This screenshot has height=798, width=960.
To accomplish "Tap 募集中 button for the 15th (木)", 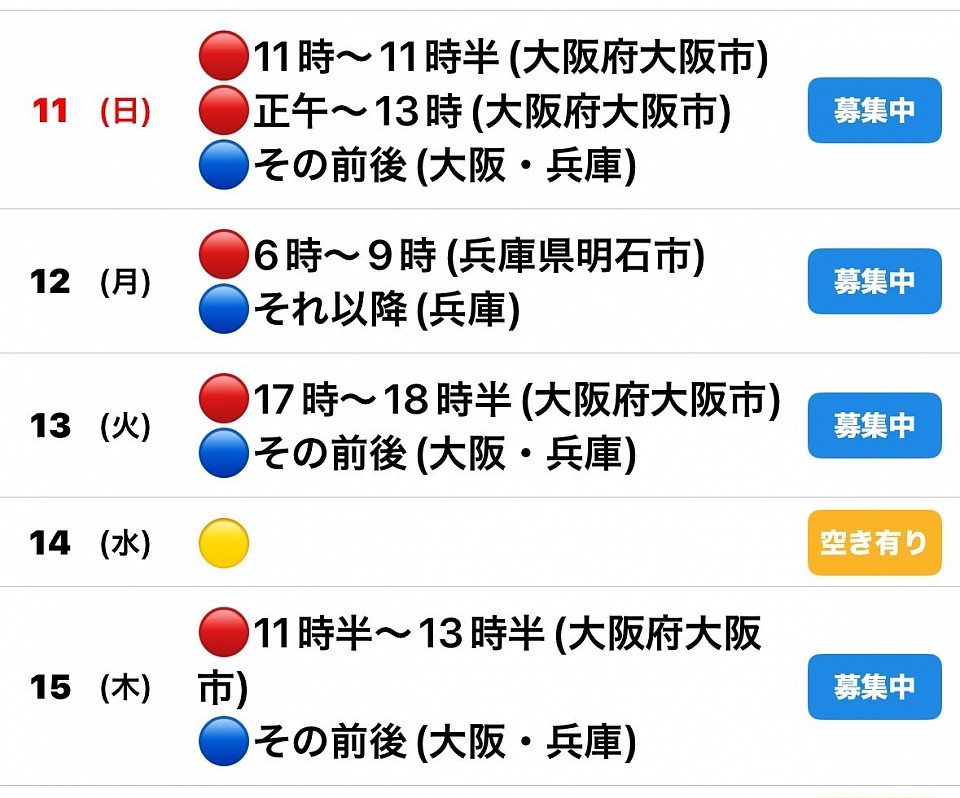I will 874,688.
